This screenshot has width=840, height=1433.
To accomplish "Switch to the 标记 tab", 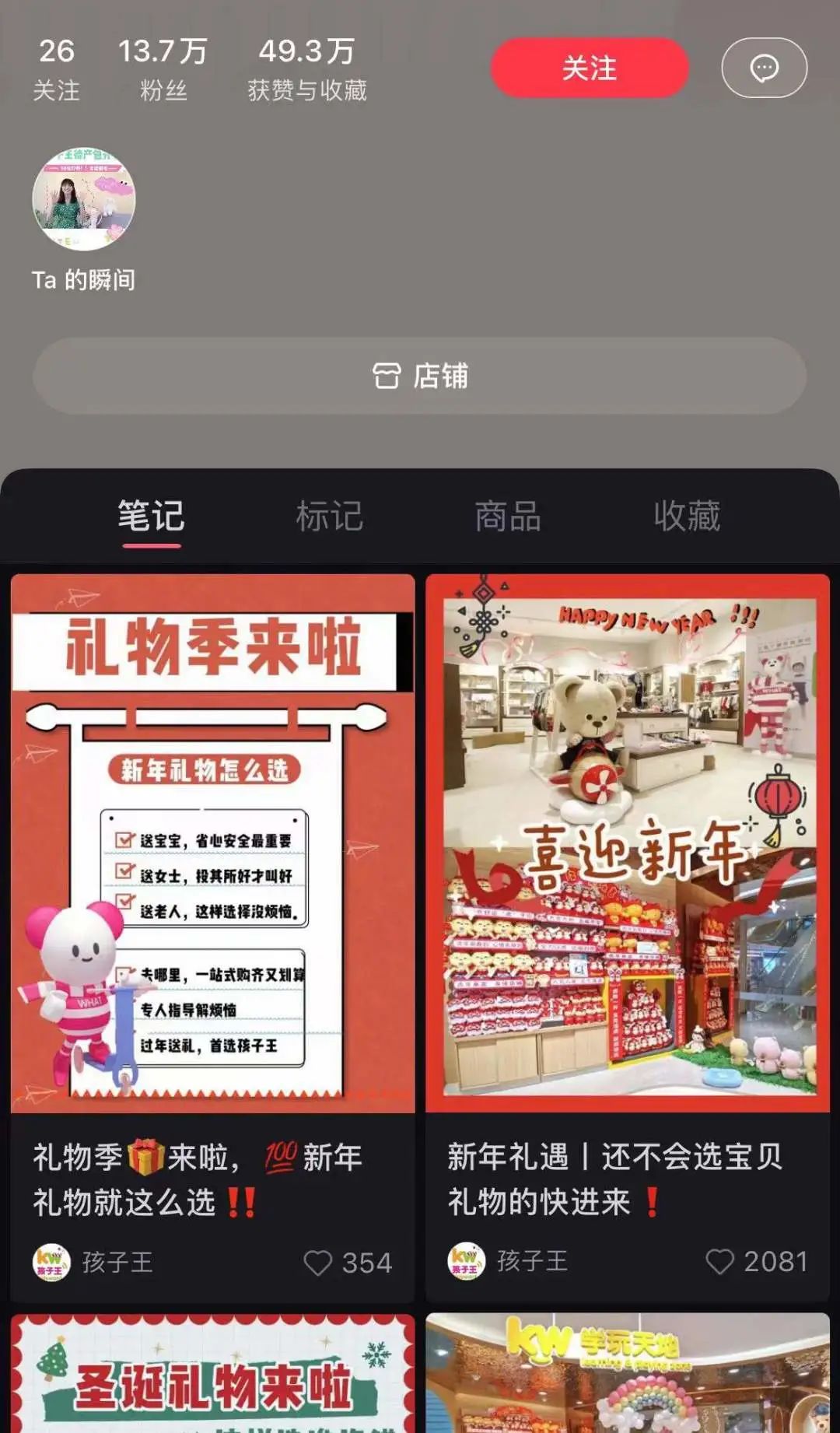I will coord(330,517).
